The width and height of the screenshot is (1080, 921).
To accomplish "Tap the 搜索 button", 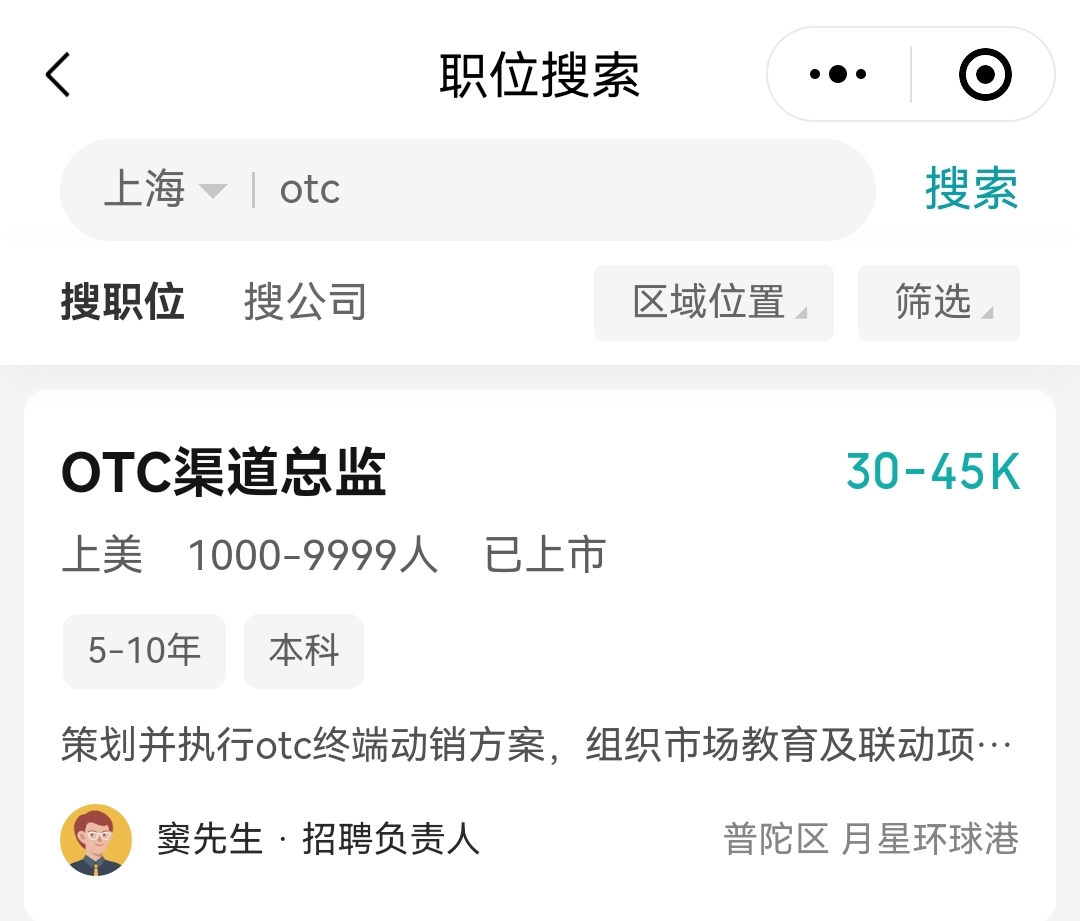I will coord(971,189).
